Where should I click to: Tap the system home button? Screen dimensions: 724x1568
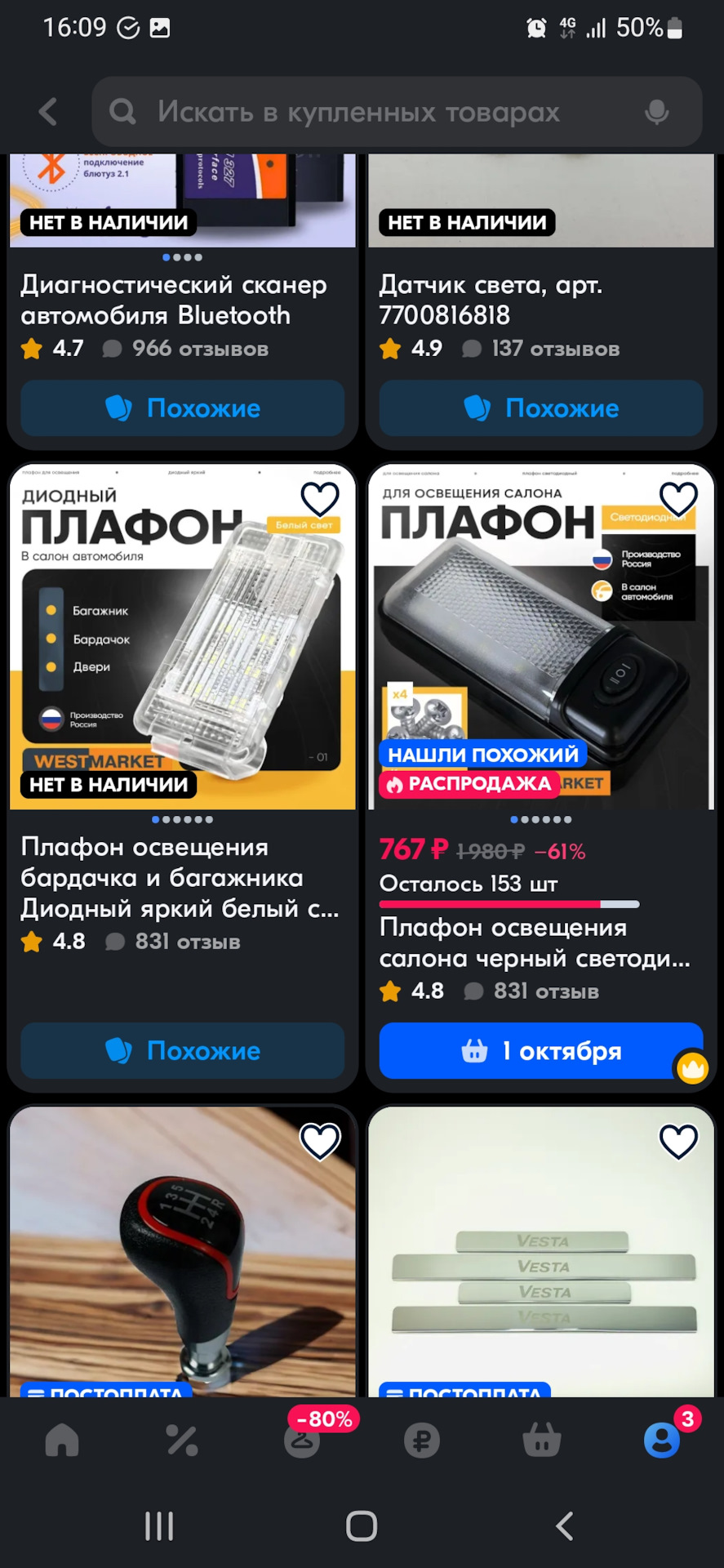[x=361, y=1526]
